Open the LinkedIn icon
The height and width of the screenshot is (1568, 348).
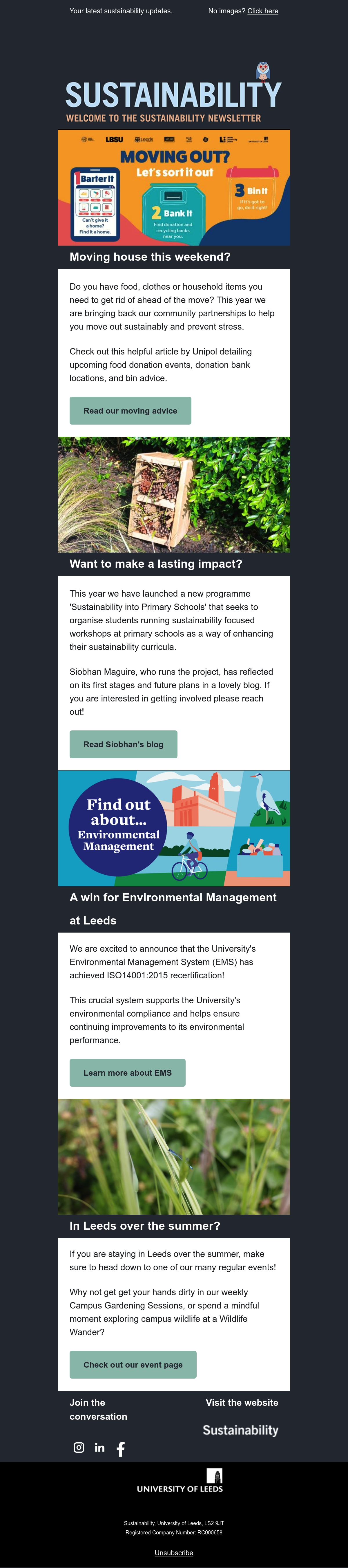(99, 1448)
